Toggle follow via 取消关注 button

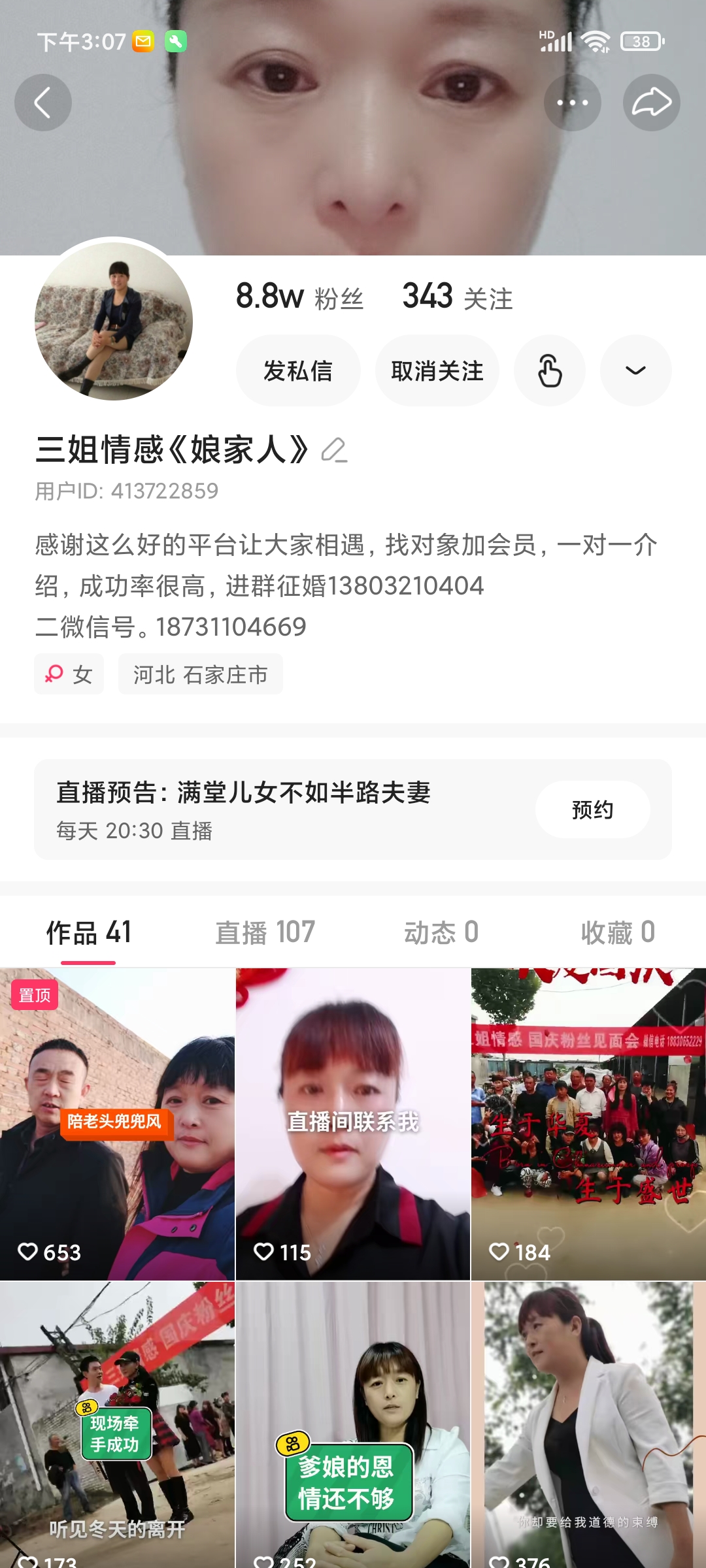pos(437,370)
